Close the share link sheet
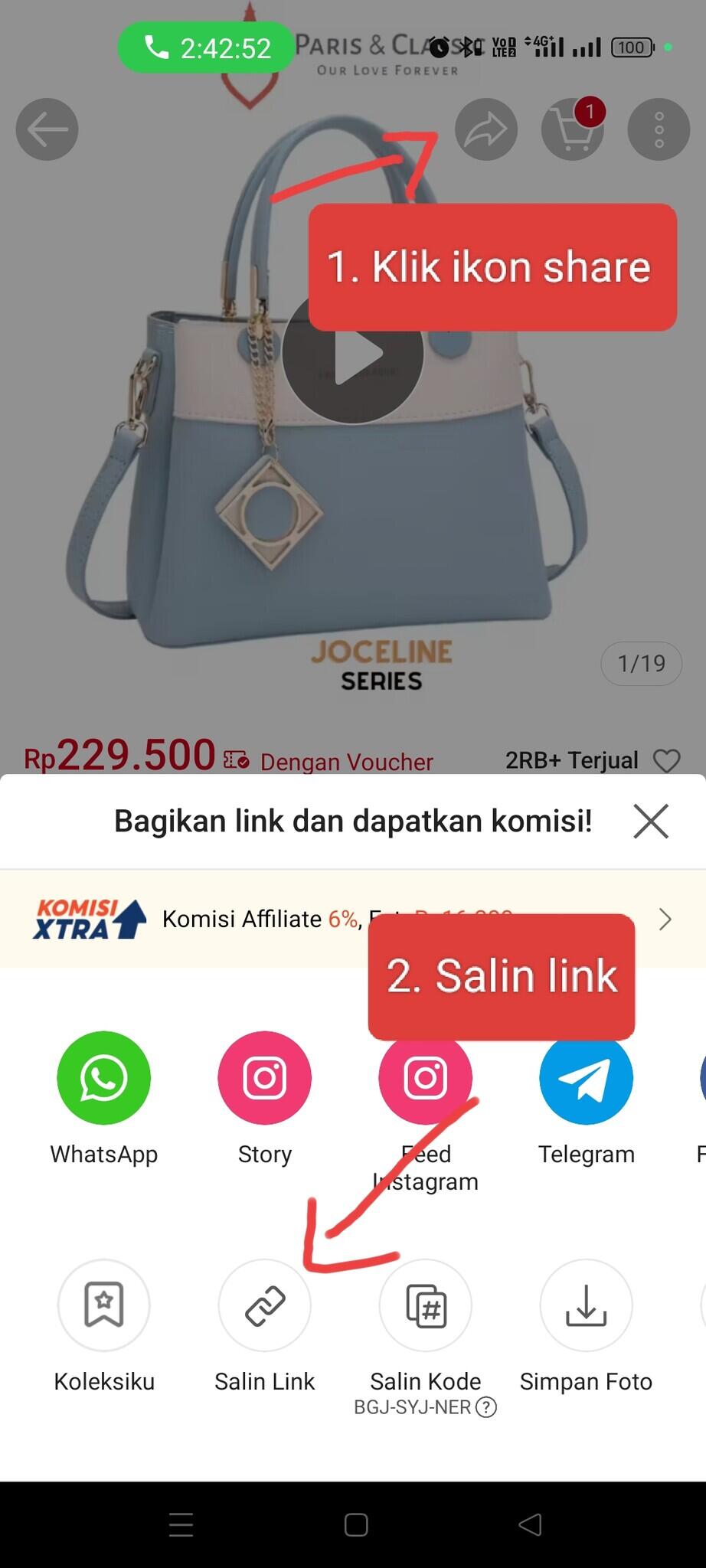706x1568 pixels. click(650, 821)
